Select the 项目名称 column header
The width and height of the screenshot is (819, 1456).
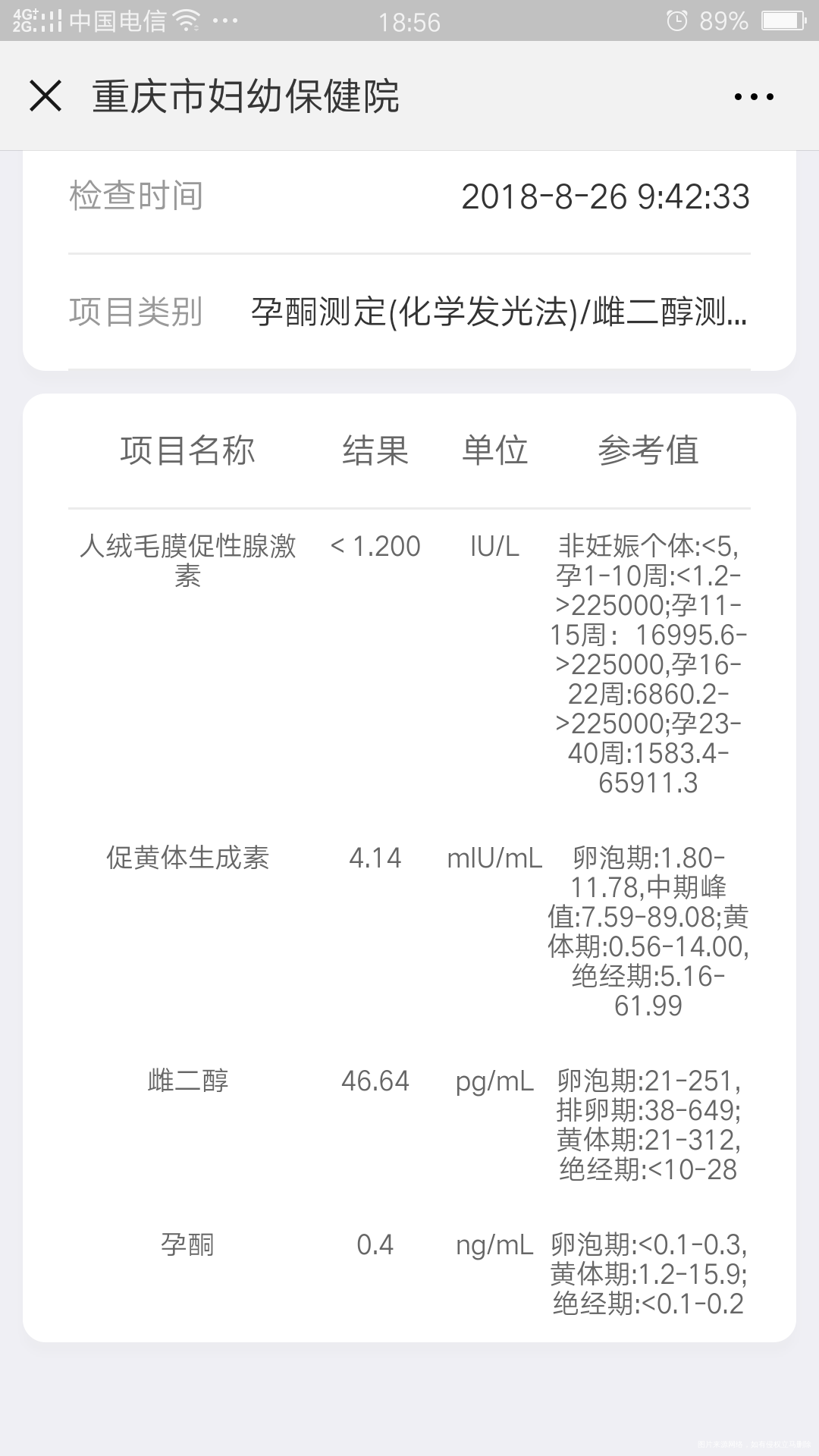[x=187, y=450]
